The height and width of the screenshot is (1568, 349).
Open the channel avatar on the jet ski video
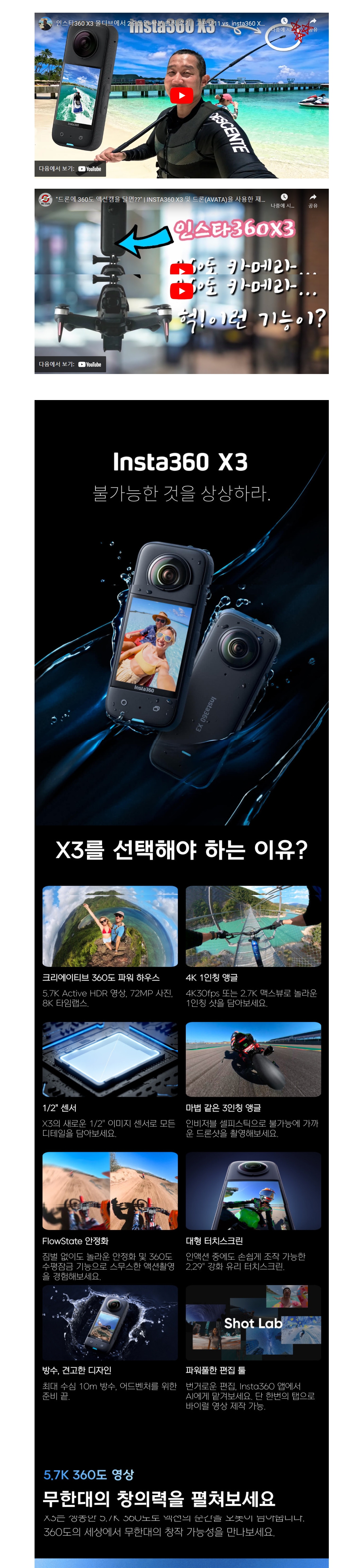pyautogui.click(x=45, y=24)
